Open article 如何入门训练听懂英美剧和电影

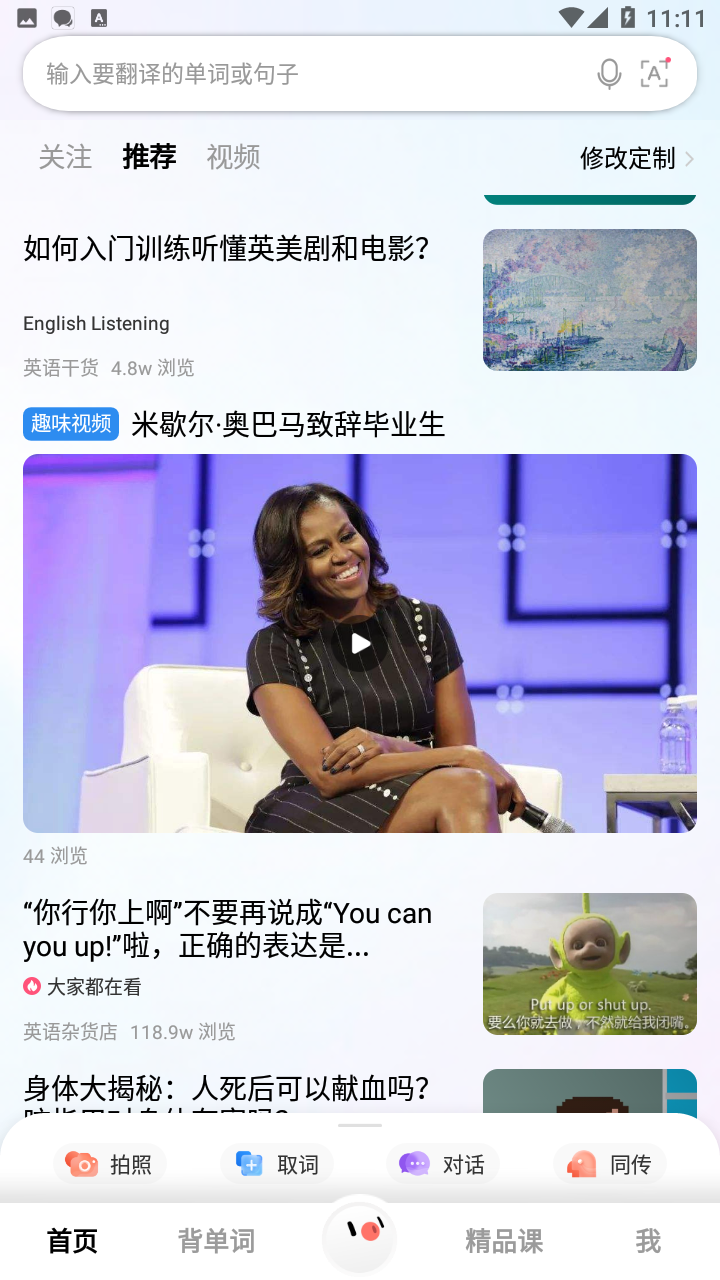[227, 249]
